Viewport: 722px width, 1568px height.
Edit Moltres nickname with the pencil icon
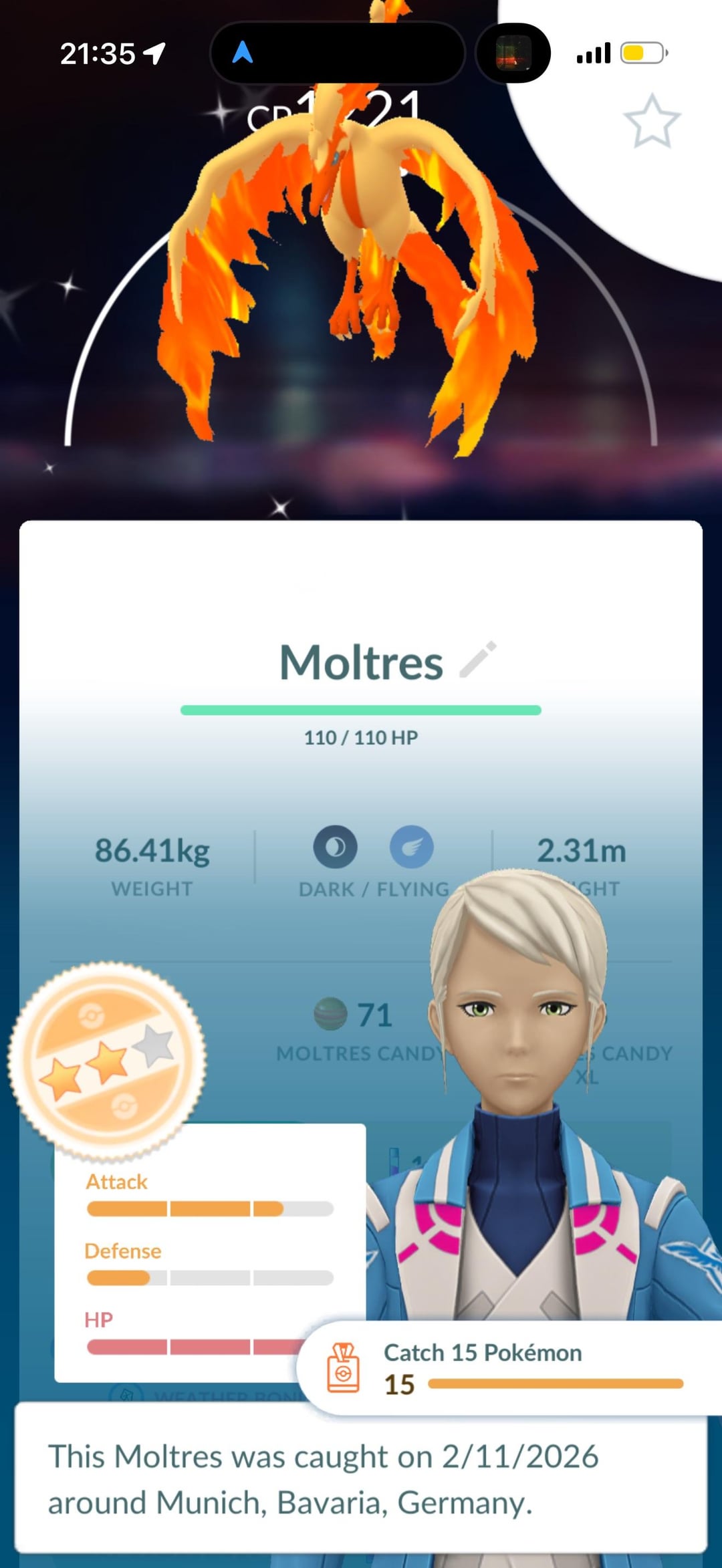click(478, 660)
